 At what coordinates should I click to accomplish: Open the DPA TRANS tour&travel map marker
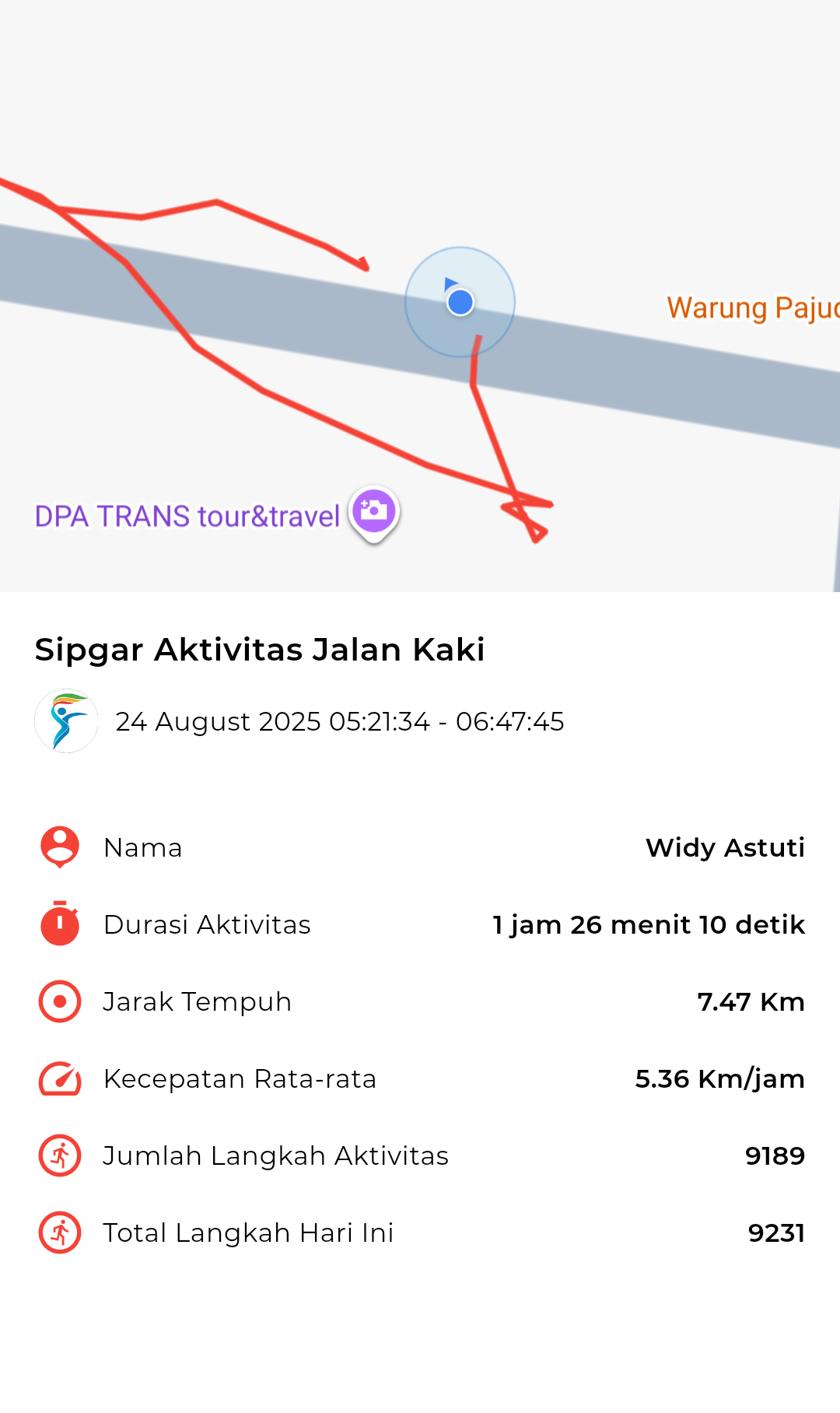point(374,514)
